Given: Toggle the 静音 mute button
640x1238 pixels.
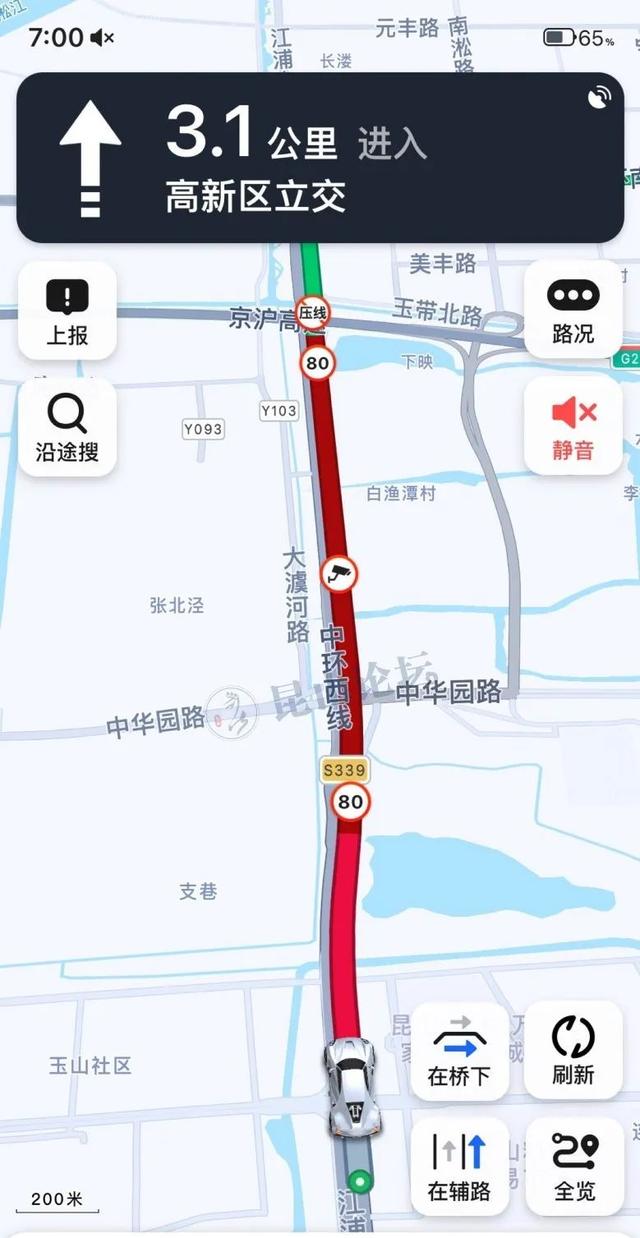Looking at the screenshot, I should (573, 427).
